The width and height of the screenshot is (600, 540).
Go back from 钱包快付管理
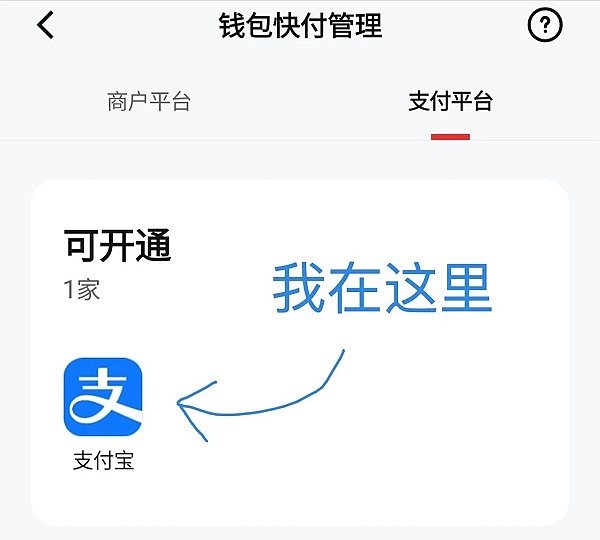pyautogui.click(x=45, y=26)
